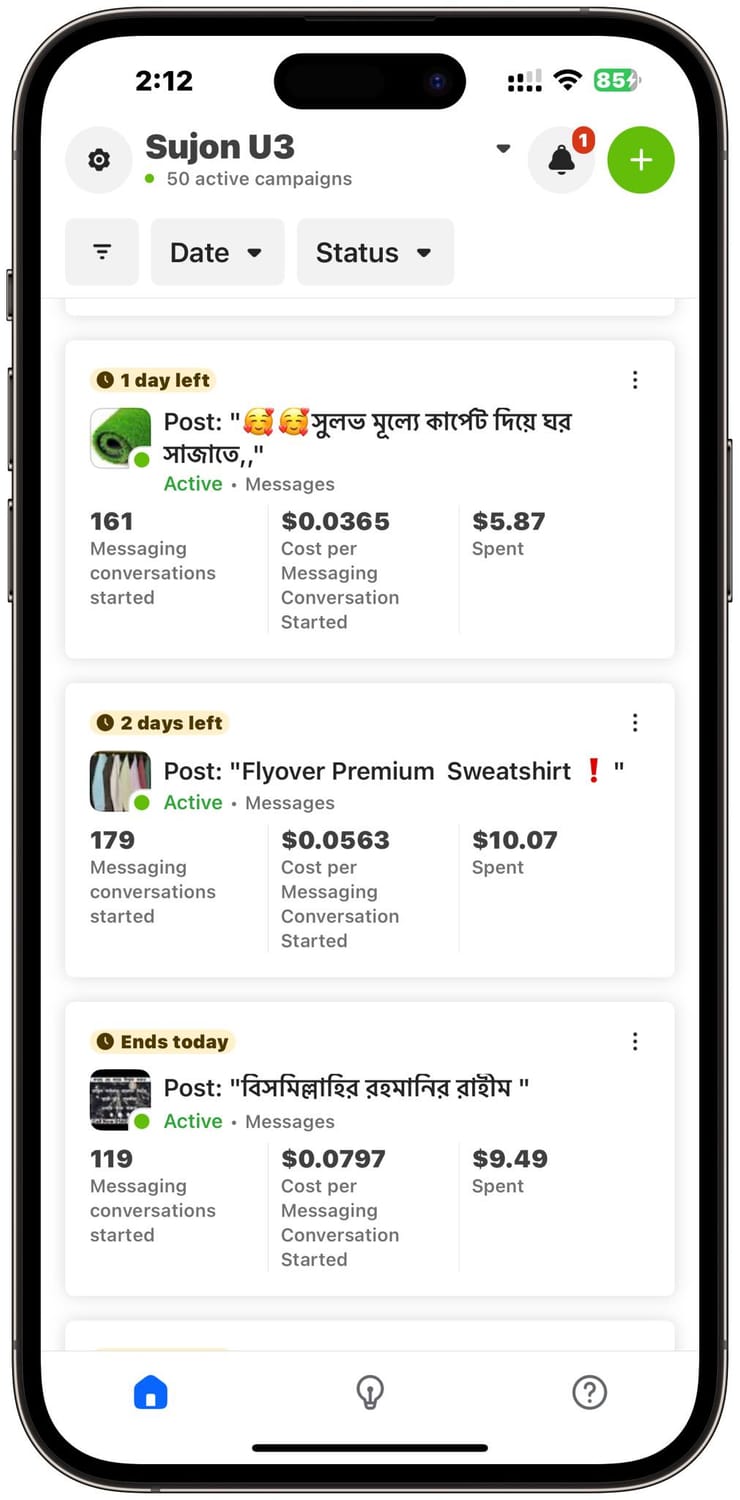Open options menu for the carpet post campaign
Viewport: 740px width, 1500px height.
click(x=635, y=380)
